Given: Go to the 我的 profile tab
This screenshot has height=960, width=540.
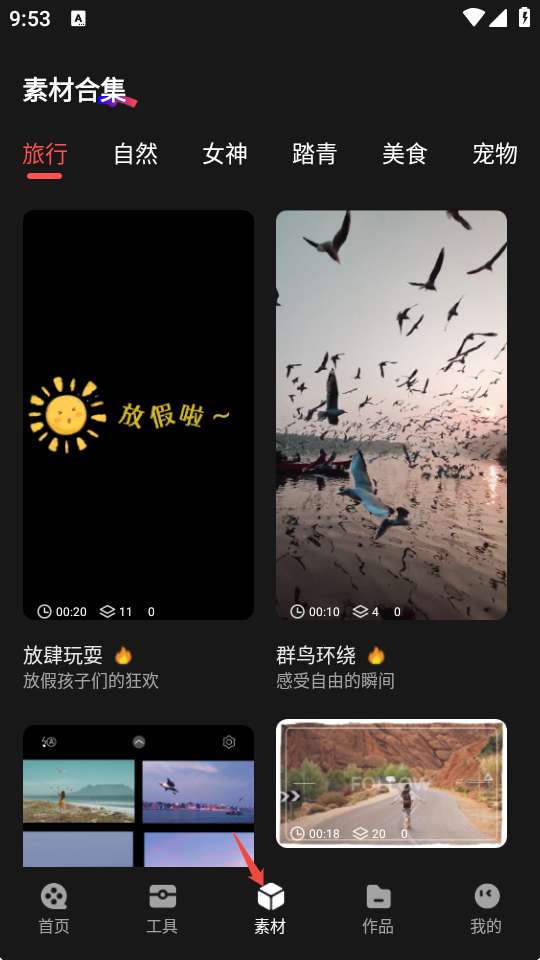Looking at the screenshot, I should [x=486, y=909].
